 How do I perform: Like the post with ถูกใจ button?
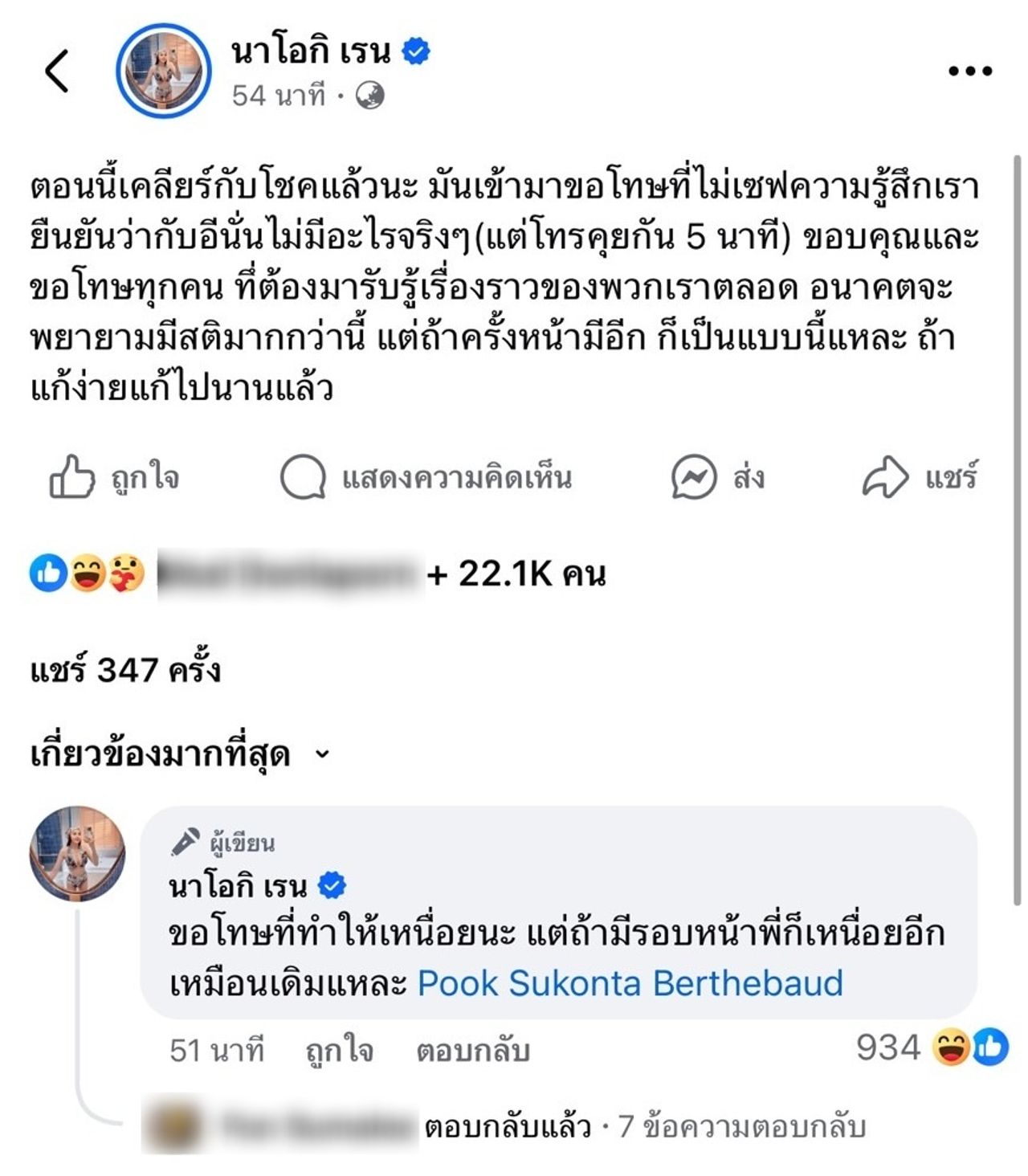115,477
